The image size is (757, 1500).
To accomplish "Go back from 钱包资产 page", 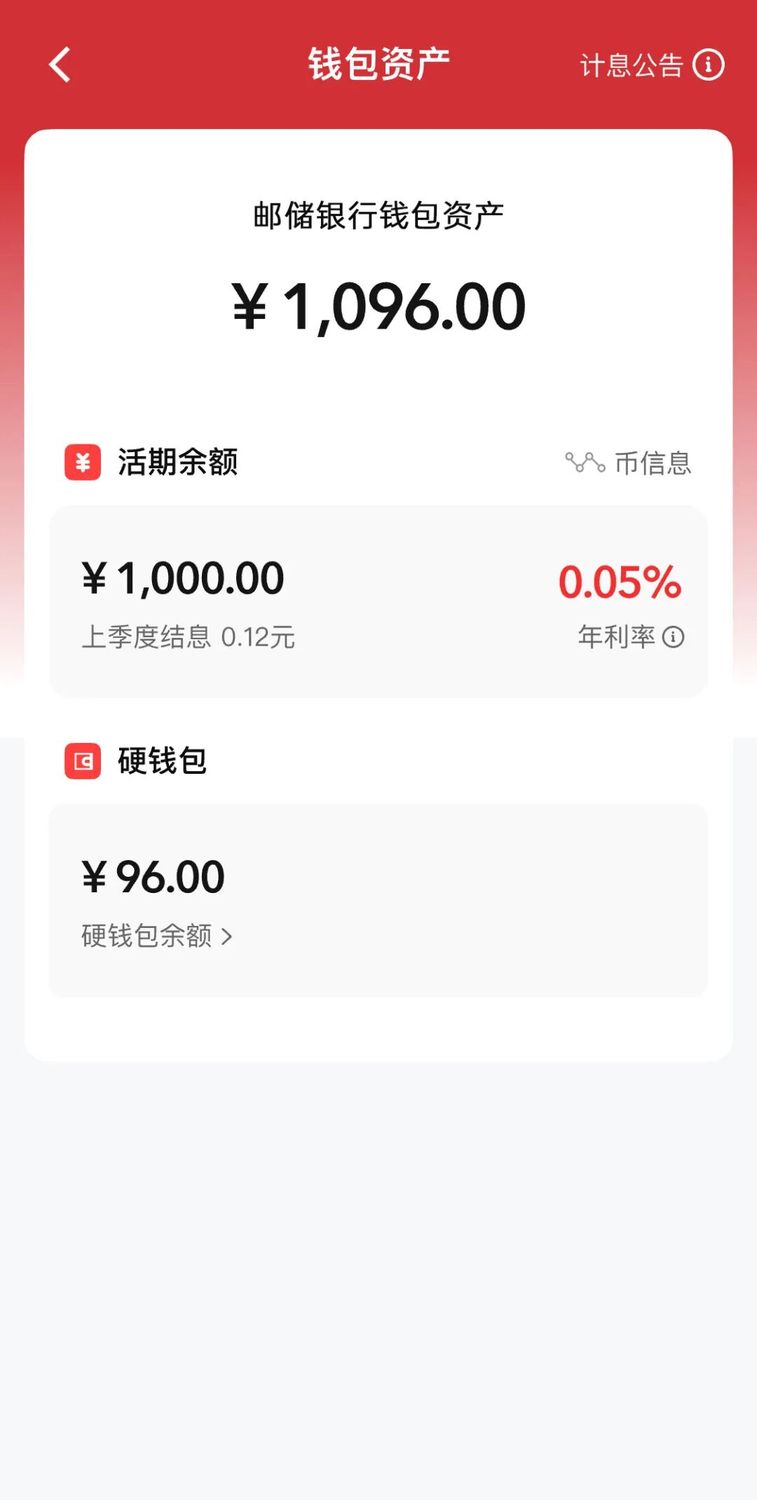I will click(x=60, y=66).
